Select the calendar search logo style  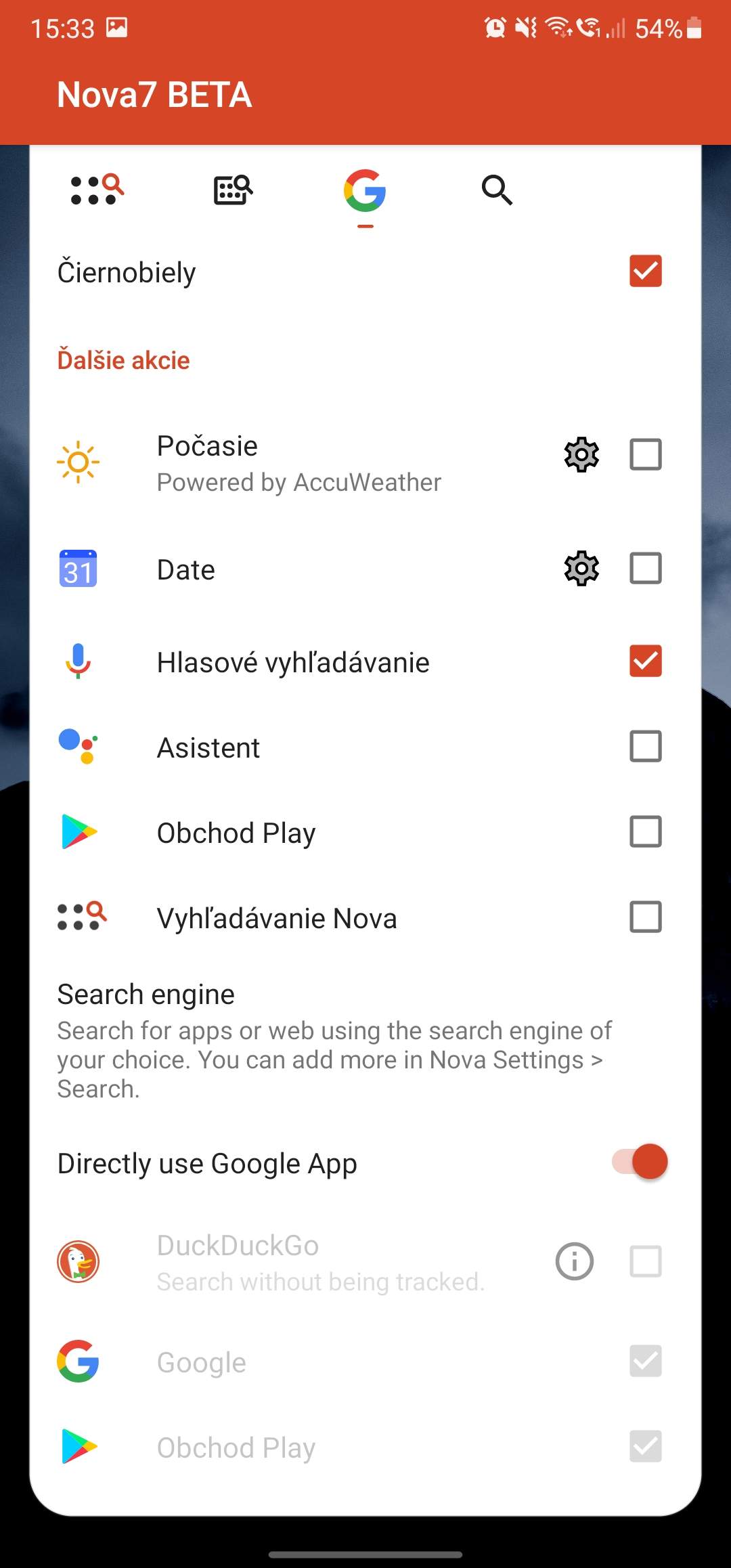(233, 190)
